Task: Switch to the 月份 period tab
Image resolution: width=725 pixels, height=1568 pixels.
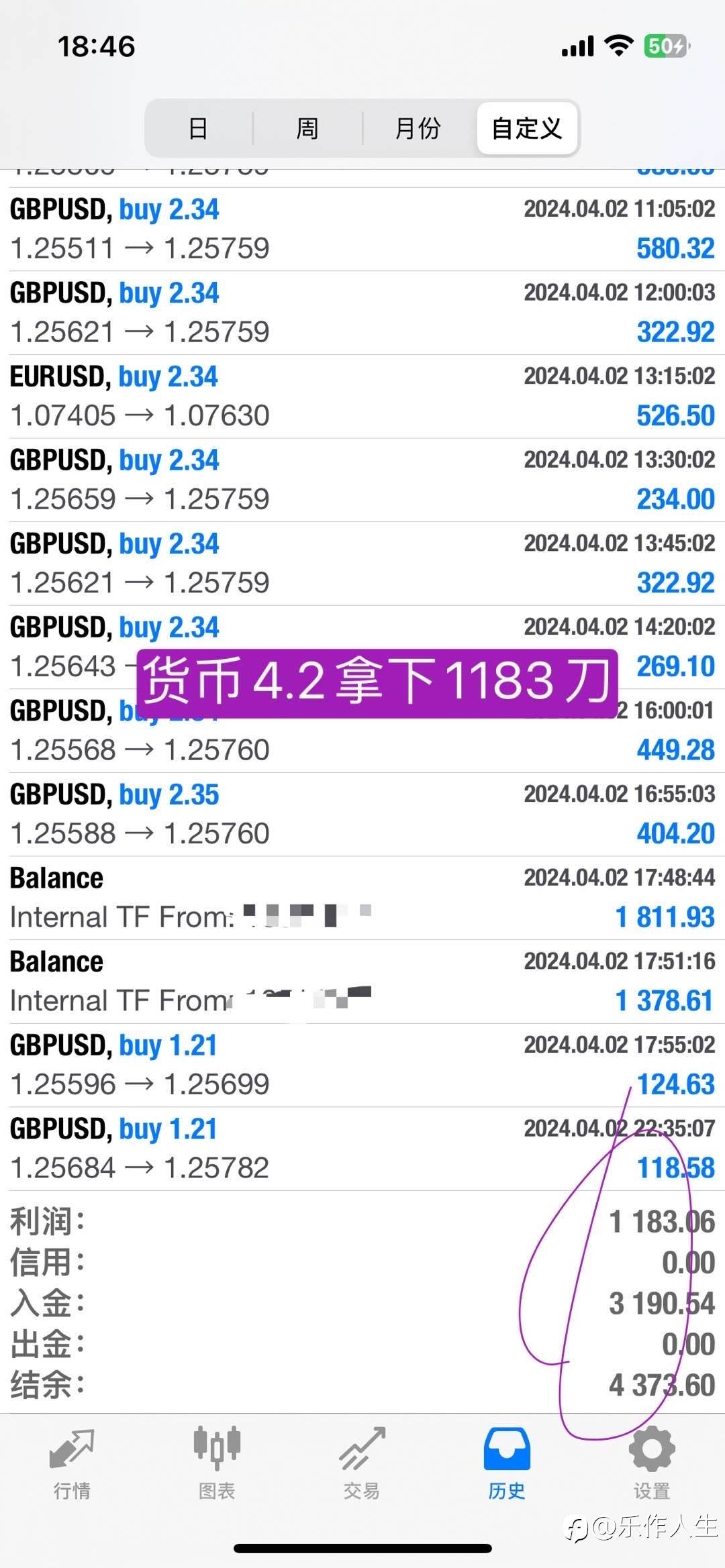Action: click(418, 128)
